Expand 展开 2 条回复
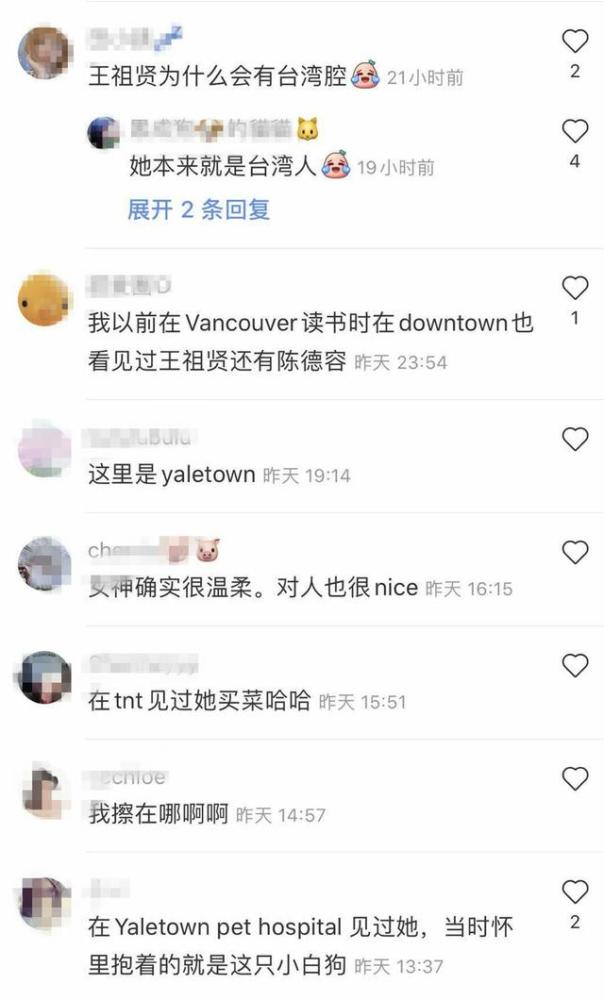The height and width of the screenshot is (1000, 604). [x=198, y=209]
